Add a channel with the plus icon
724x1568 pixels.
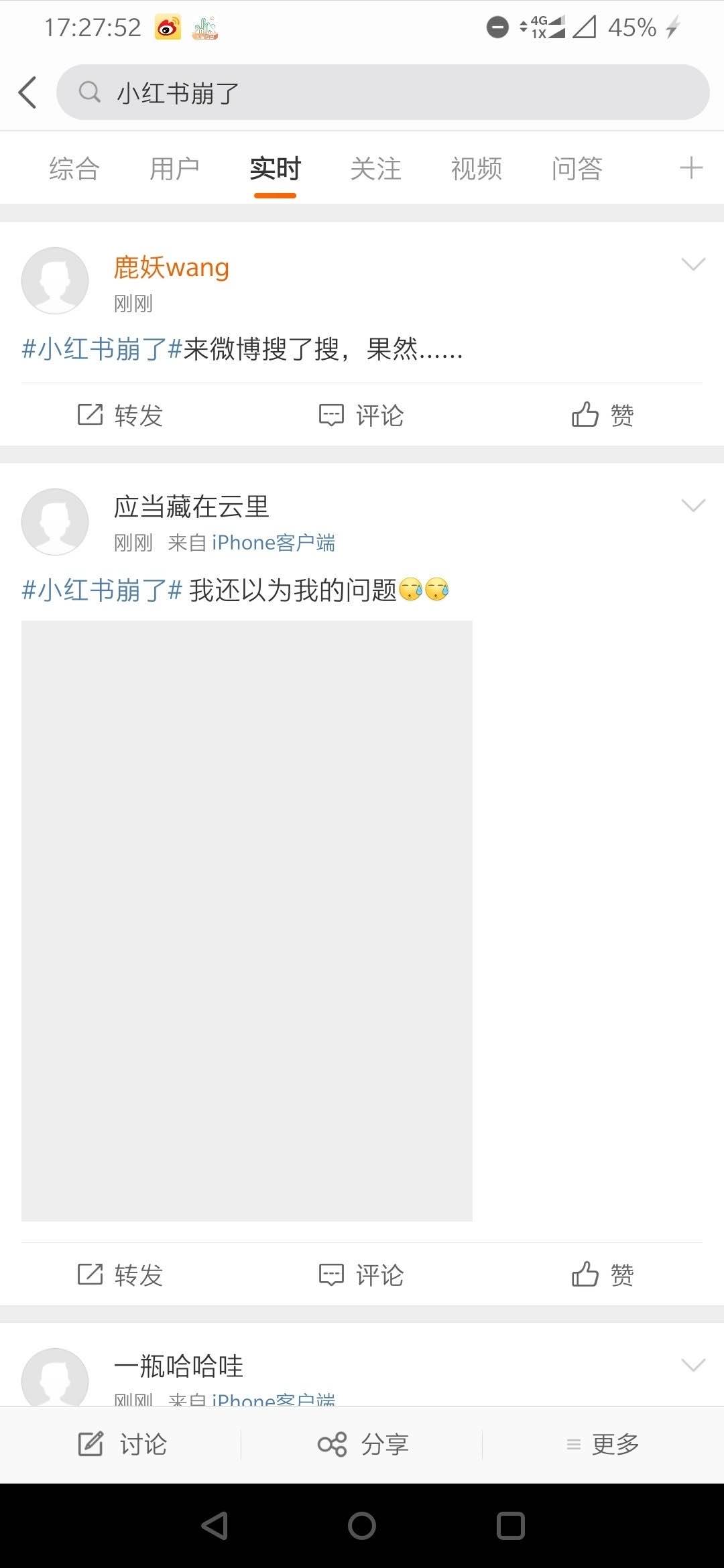(690, 168)
